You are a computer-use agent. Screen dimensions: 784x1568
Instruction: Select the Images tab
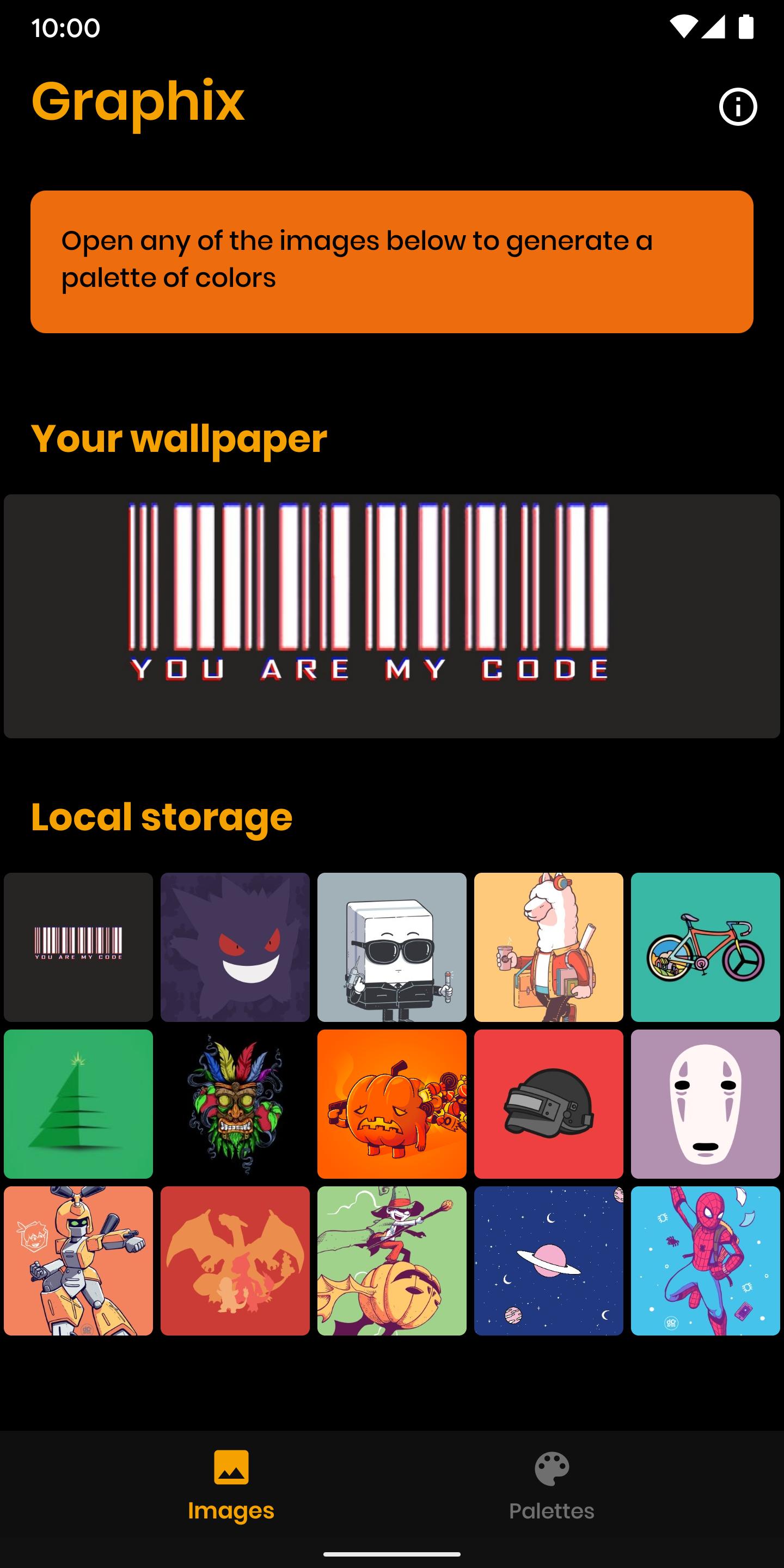tap(231, 1485)
